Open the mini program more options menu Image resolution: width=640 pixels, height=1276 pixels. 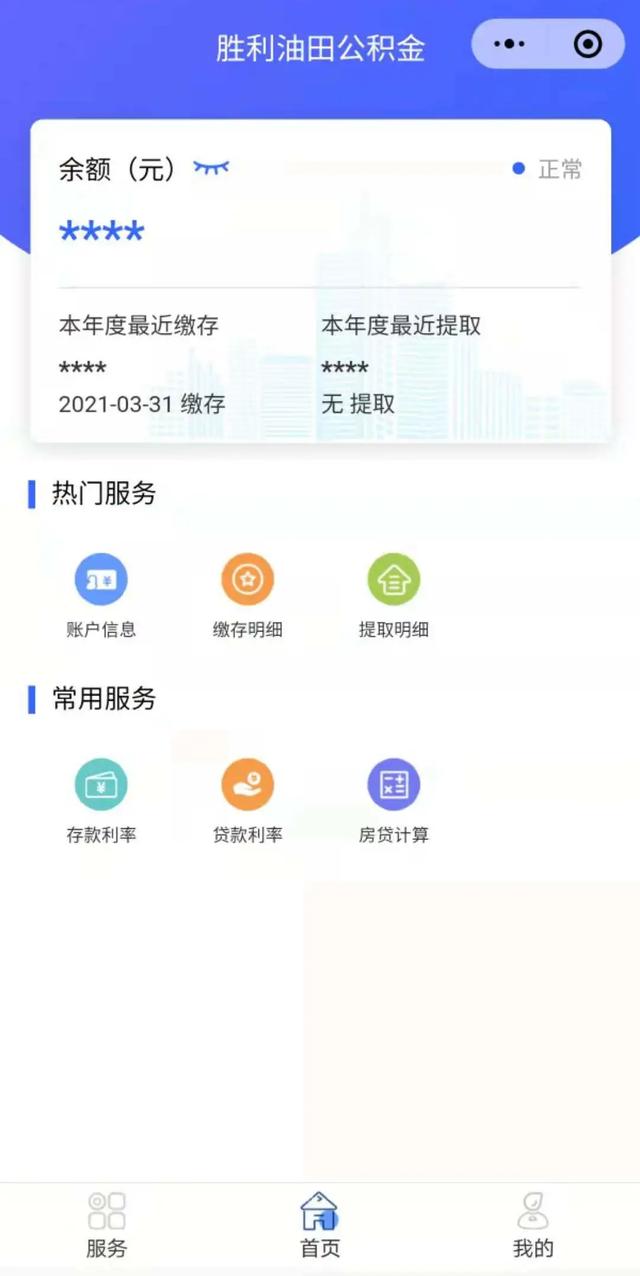509,45
